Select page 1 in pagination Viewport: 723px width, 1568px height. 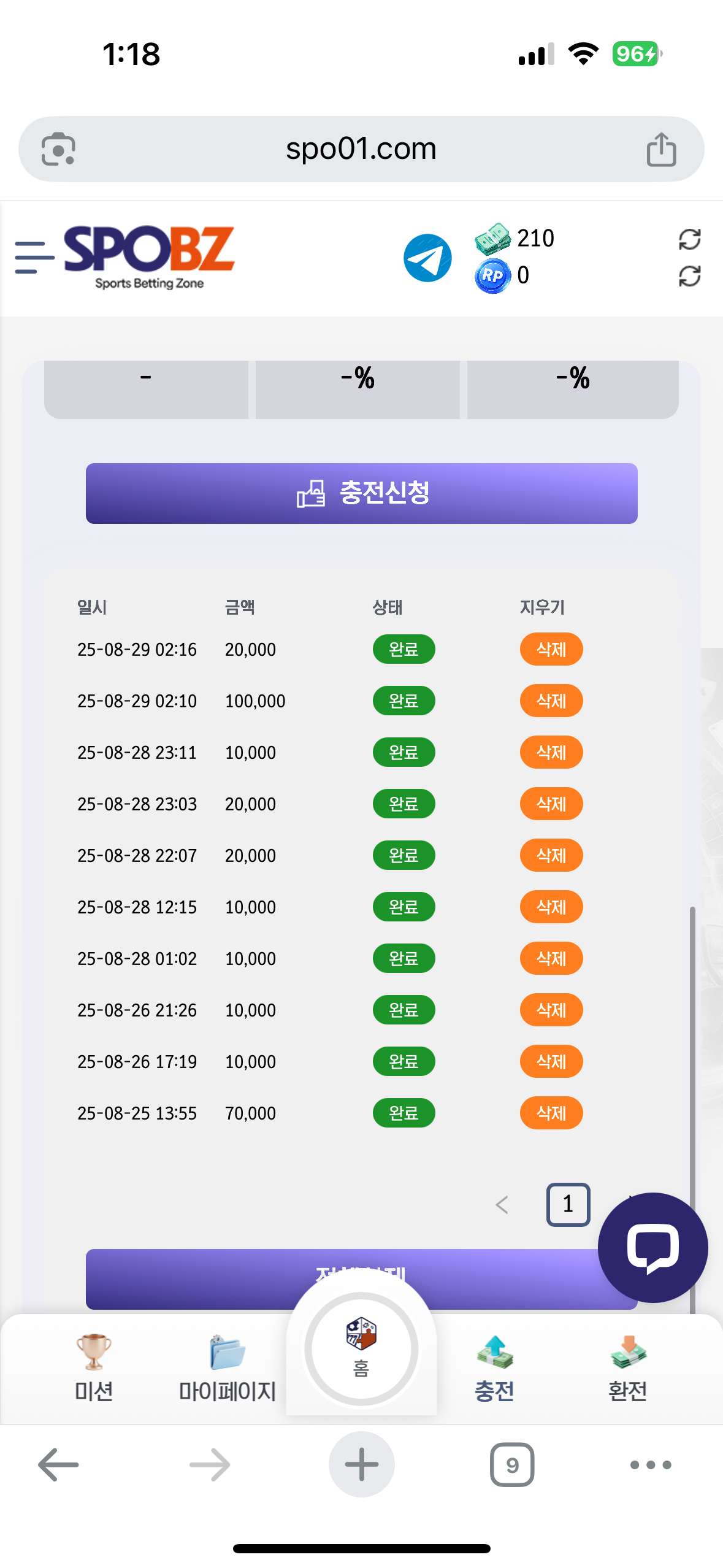[x=568, y=1205]
